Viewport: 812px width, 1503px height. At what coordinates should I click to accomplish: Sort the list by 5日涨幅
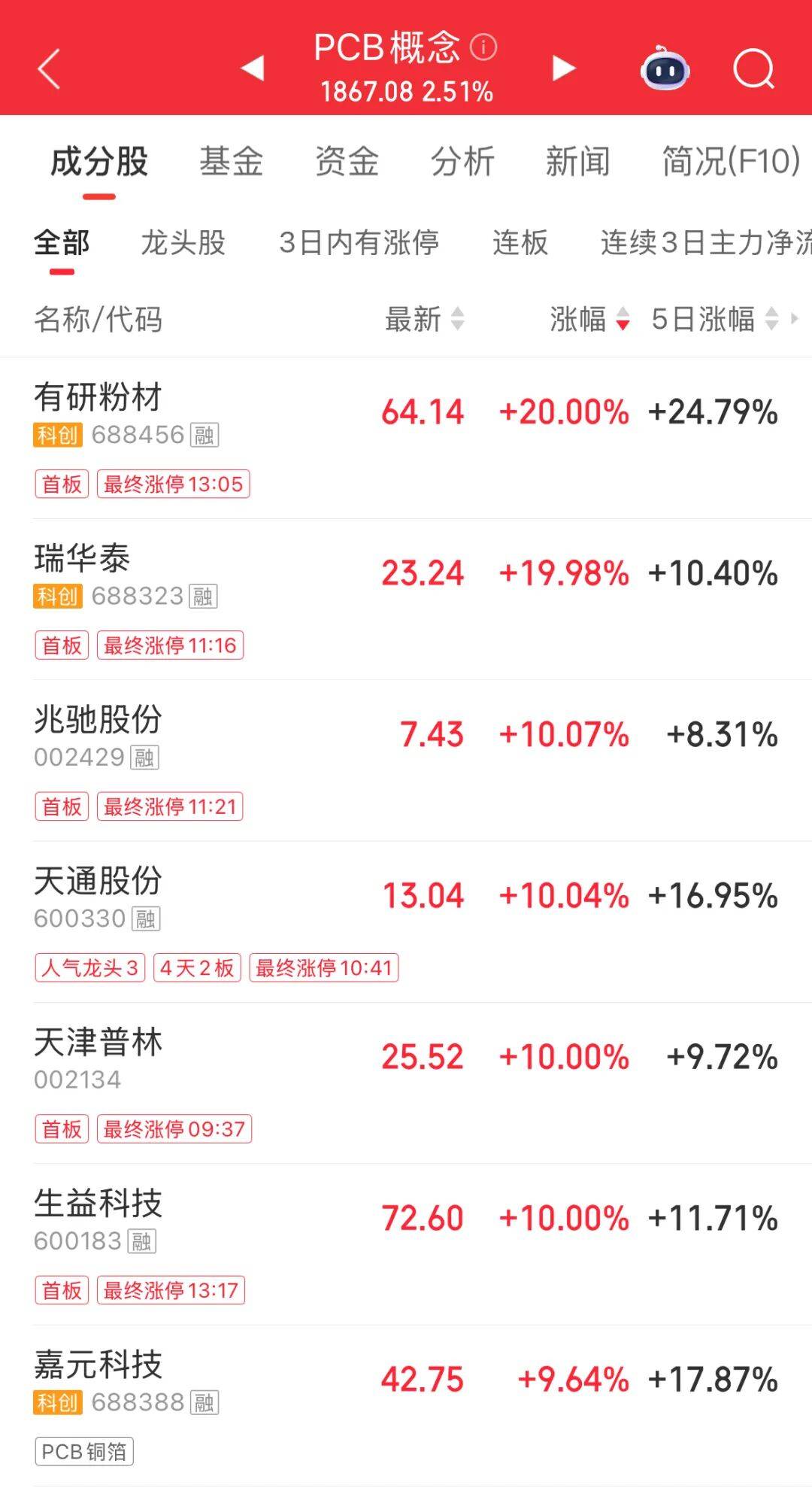(714, 319)
